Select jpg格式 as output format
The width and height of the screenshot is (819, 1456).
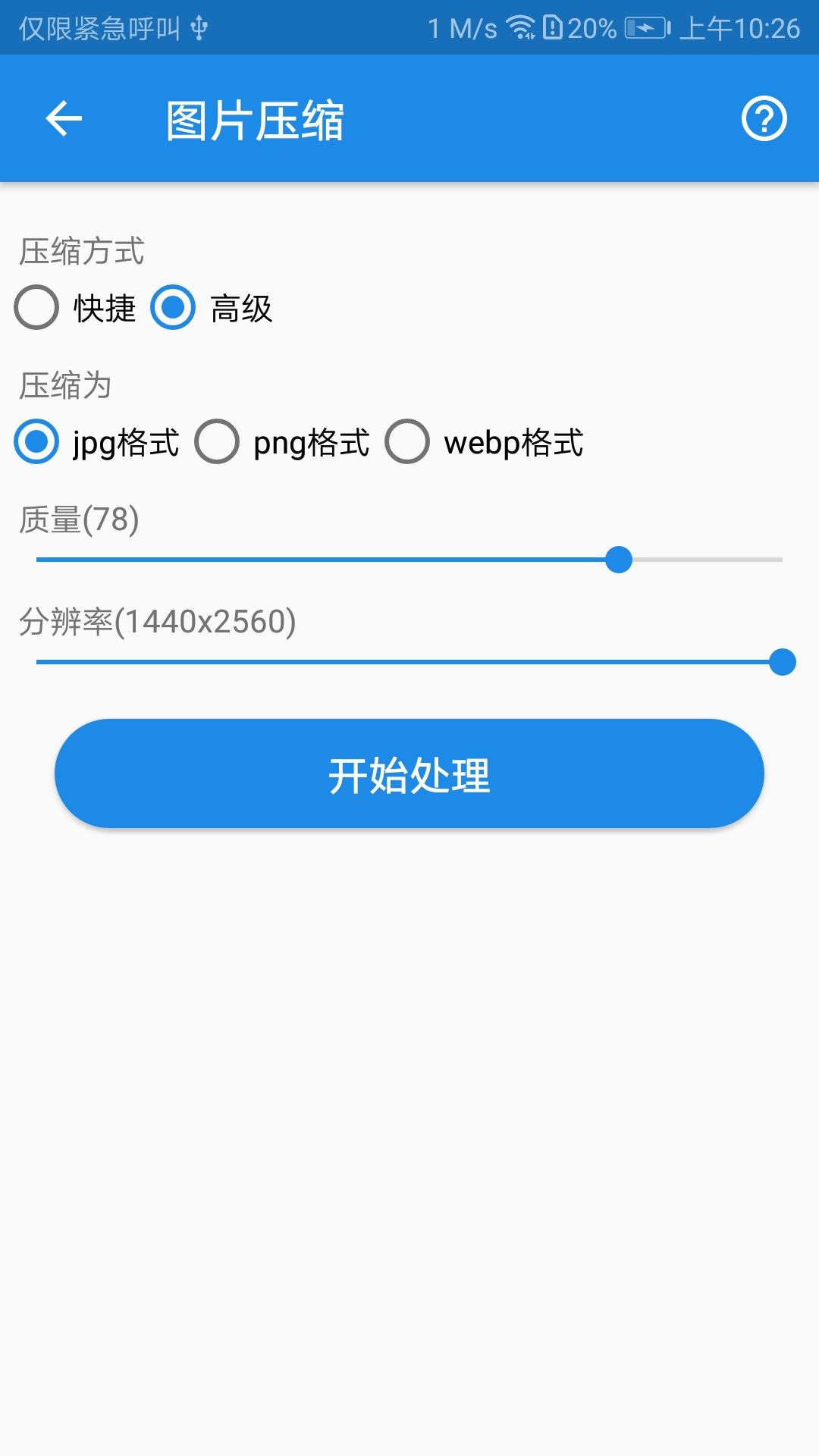[36, 442]
